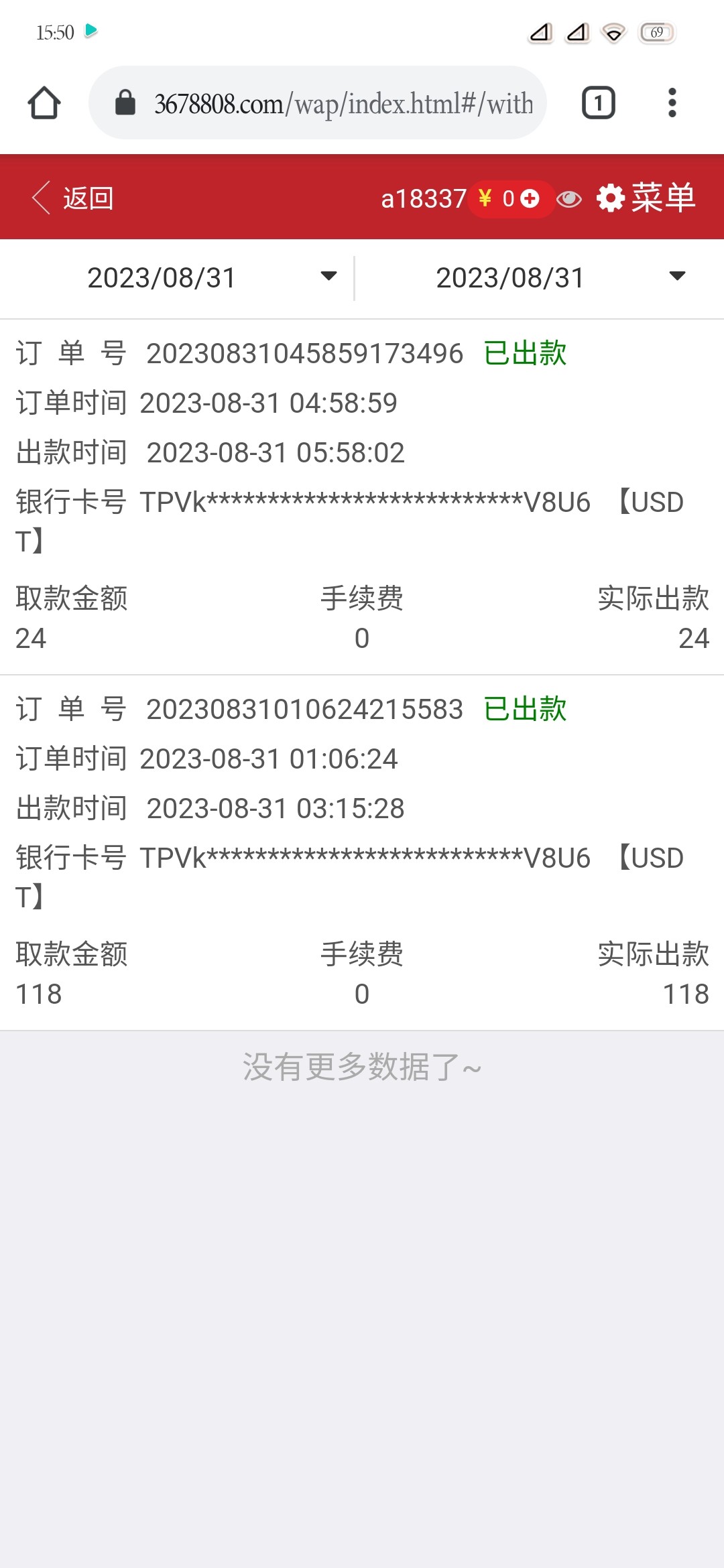Image resolution: width=724 pixels, height=1568 pixels.
Task: Open the browser home page
Action: click(44, 103)
